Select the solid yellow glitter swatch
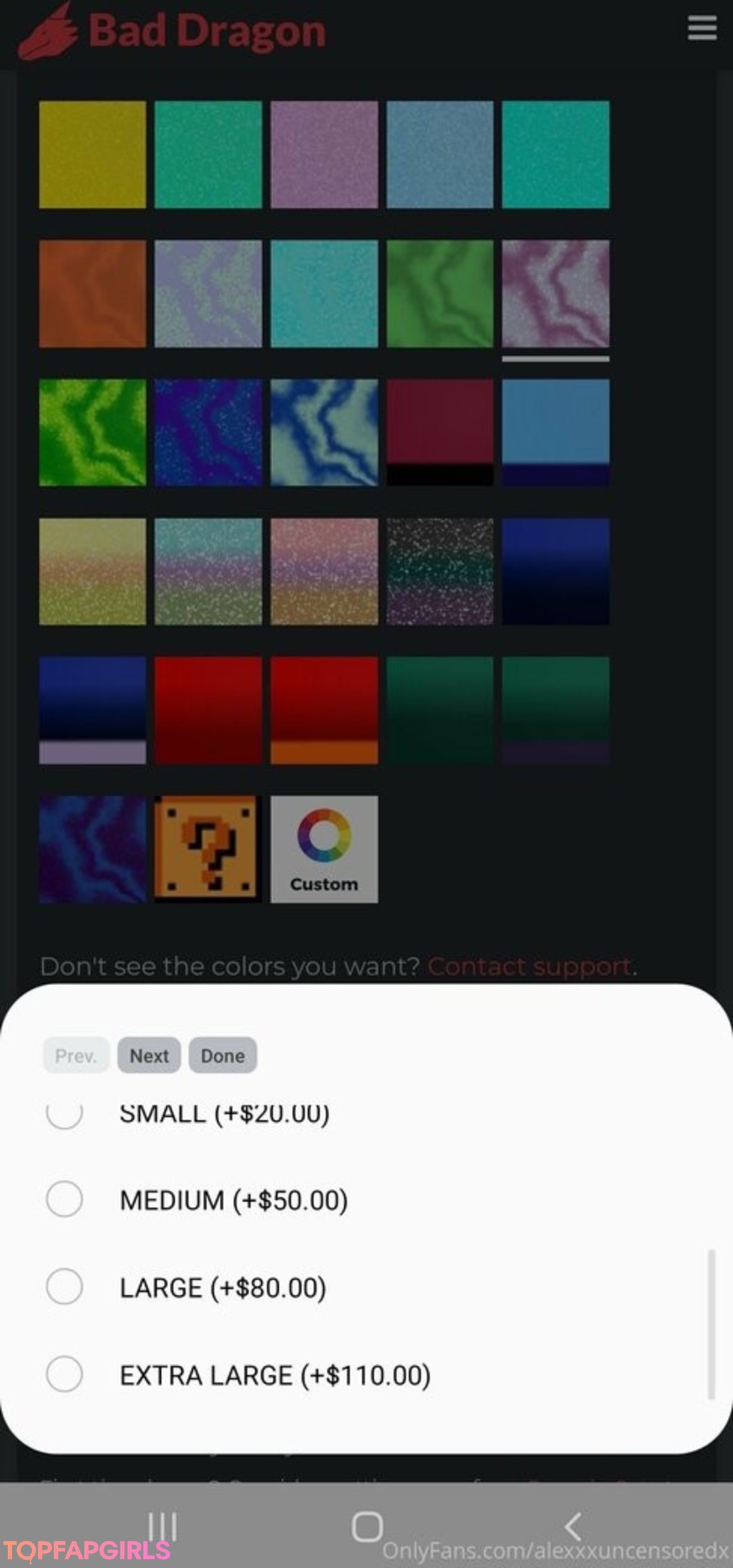 [92, 155]
